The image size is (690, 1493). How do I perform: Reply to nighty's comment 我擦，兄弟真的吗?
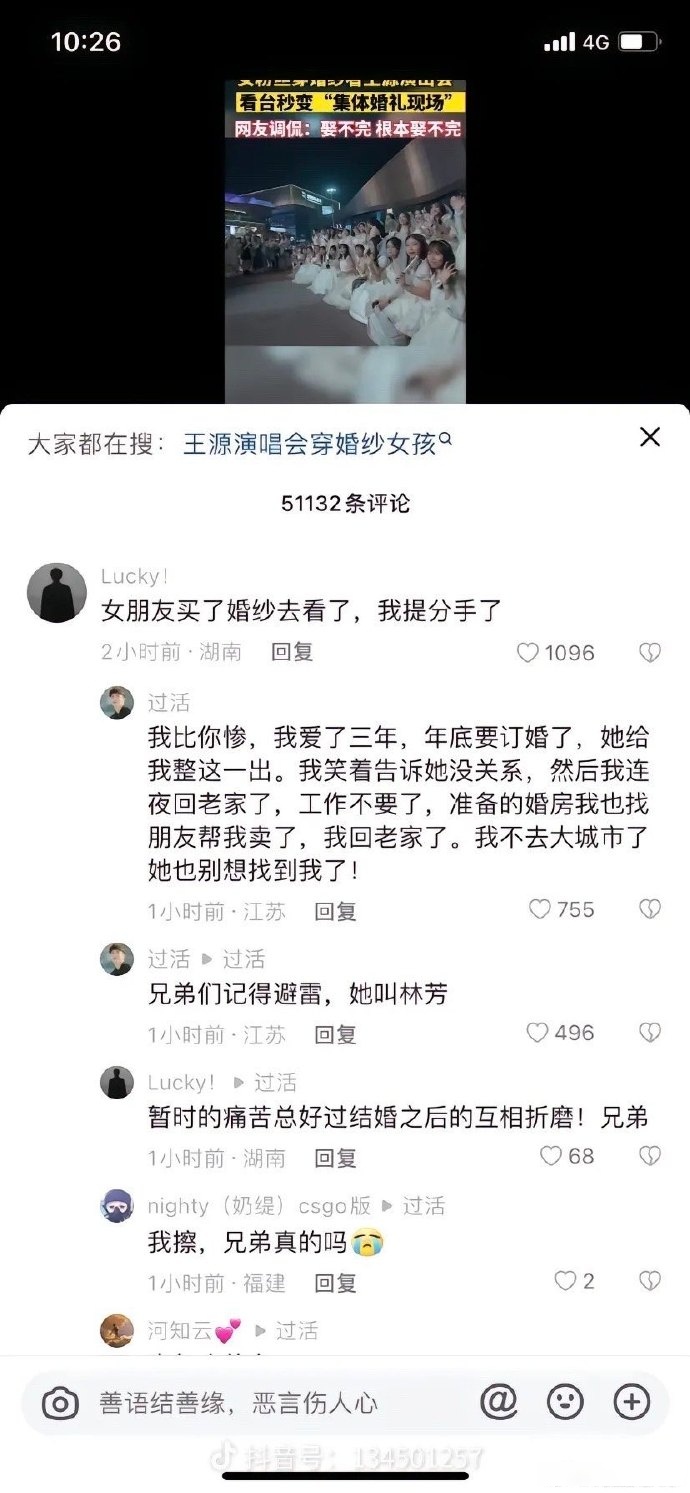pos(335,1283)
